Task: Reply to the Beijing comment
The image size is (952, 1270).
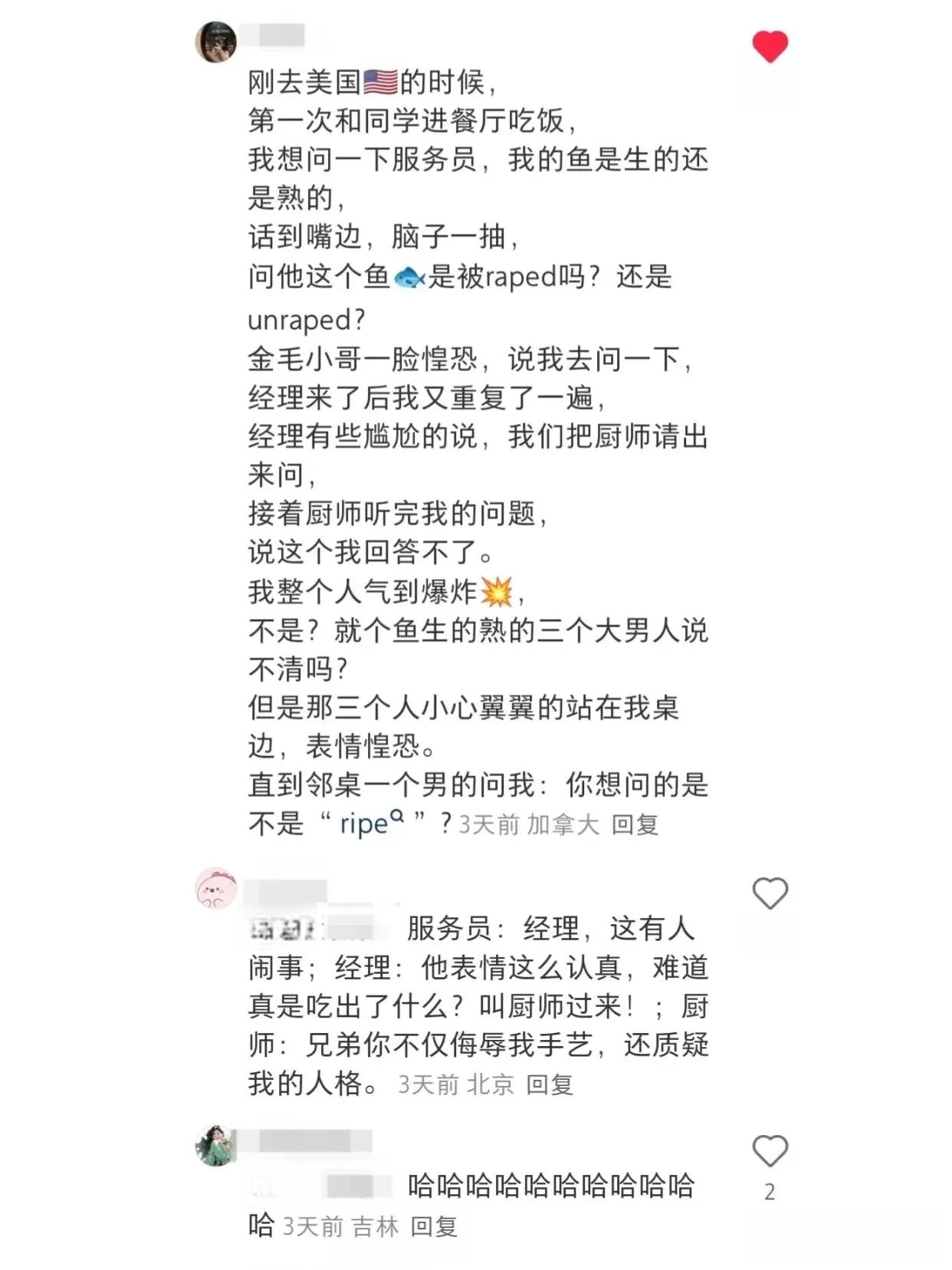Action: (x=550, y=1084)
